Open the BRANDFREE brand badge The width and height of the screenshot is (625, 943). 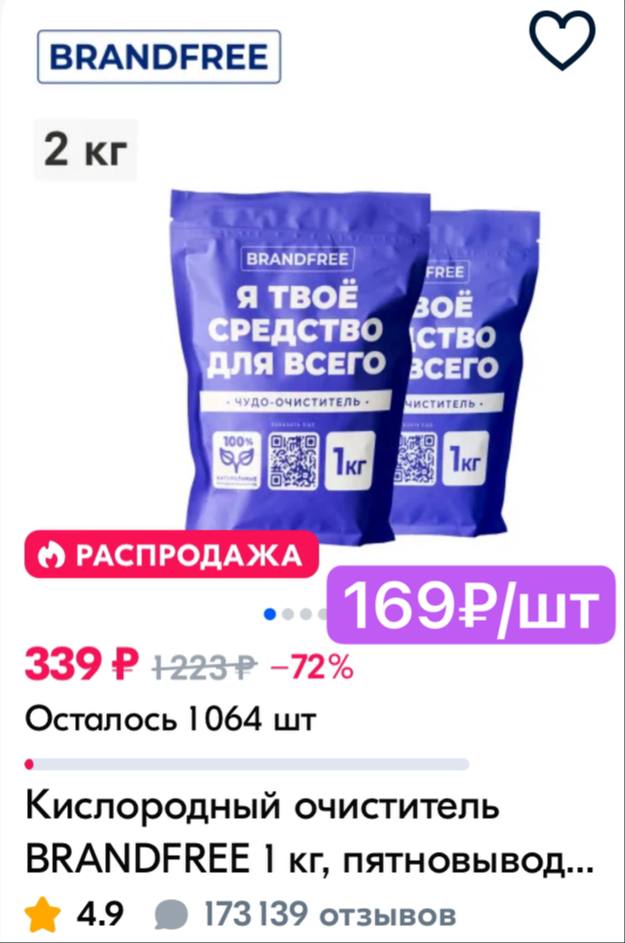click(x=158, y=57)
